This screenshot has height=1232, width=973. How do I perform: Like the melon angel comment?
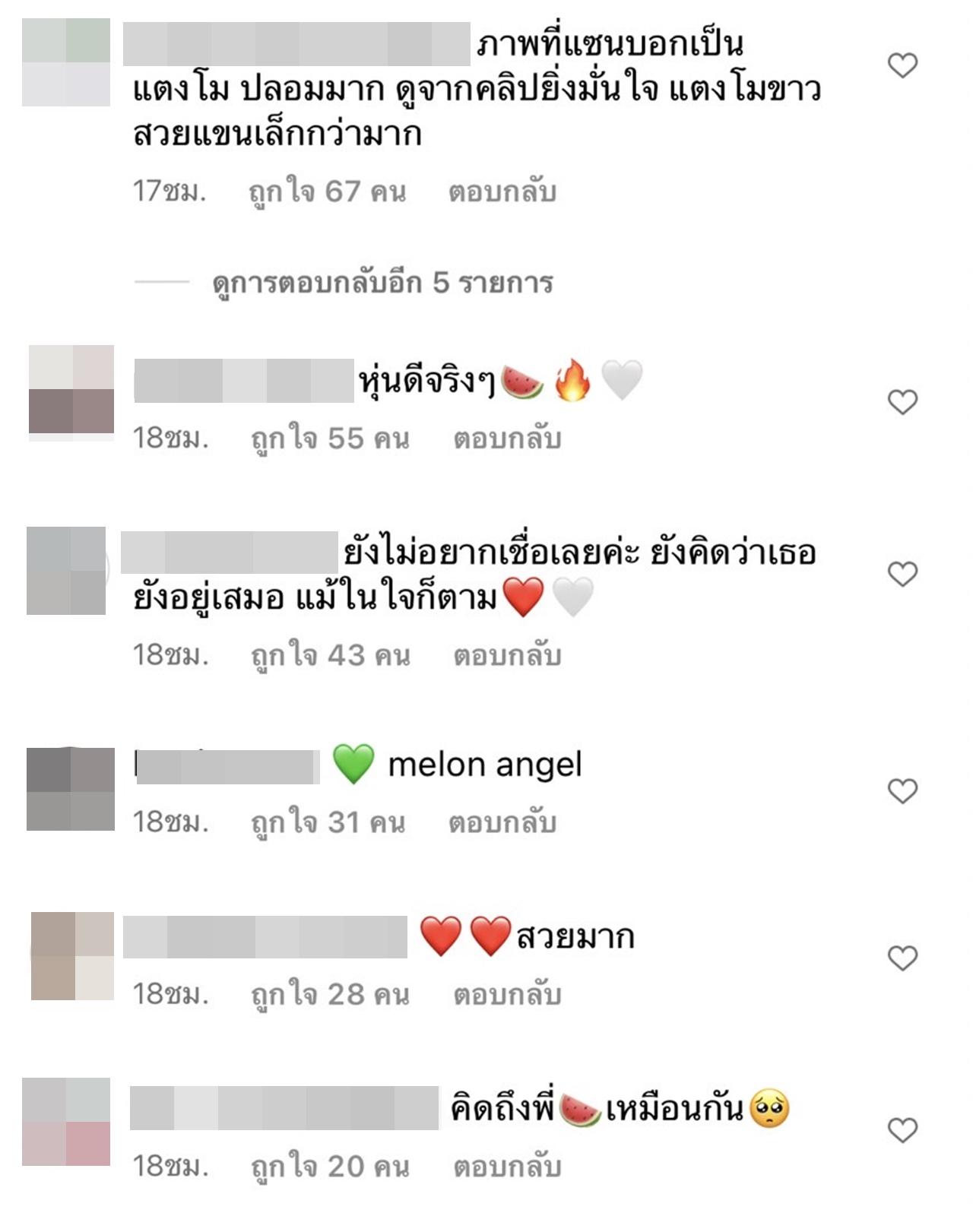902,791
